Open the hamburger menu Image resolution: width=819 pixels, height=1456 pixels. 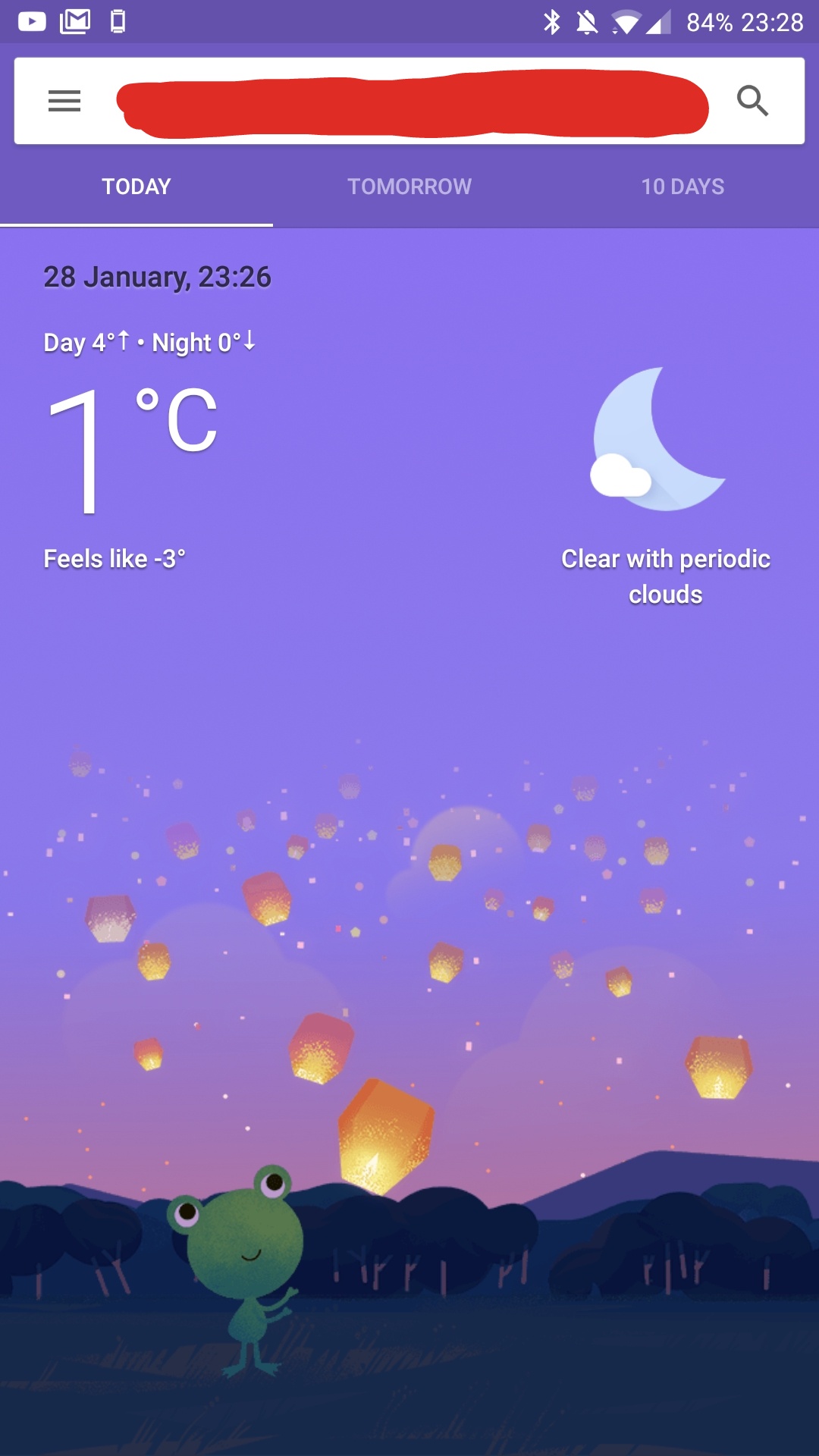pos(64,101)
